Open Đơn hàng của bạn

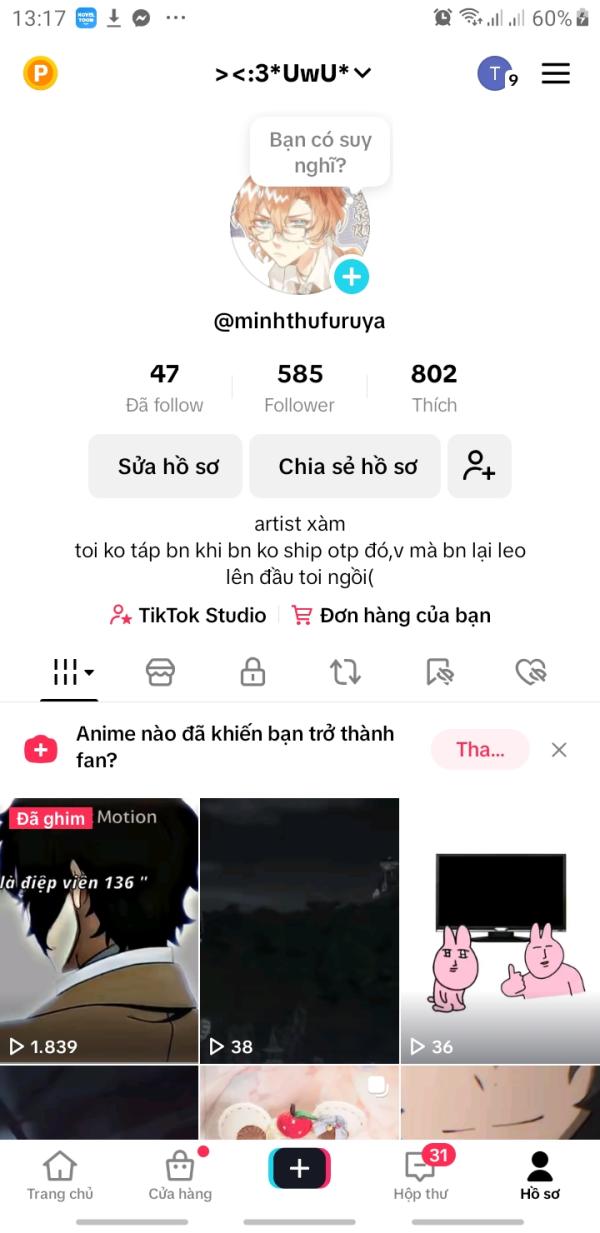[391, 615]
